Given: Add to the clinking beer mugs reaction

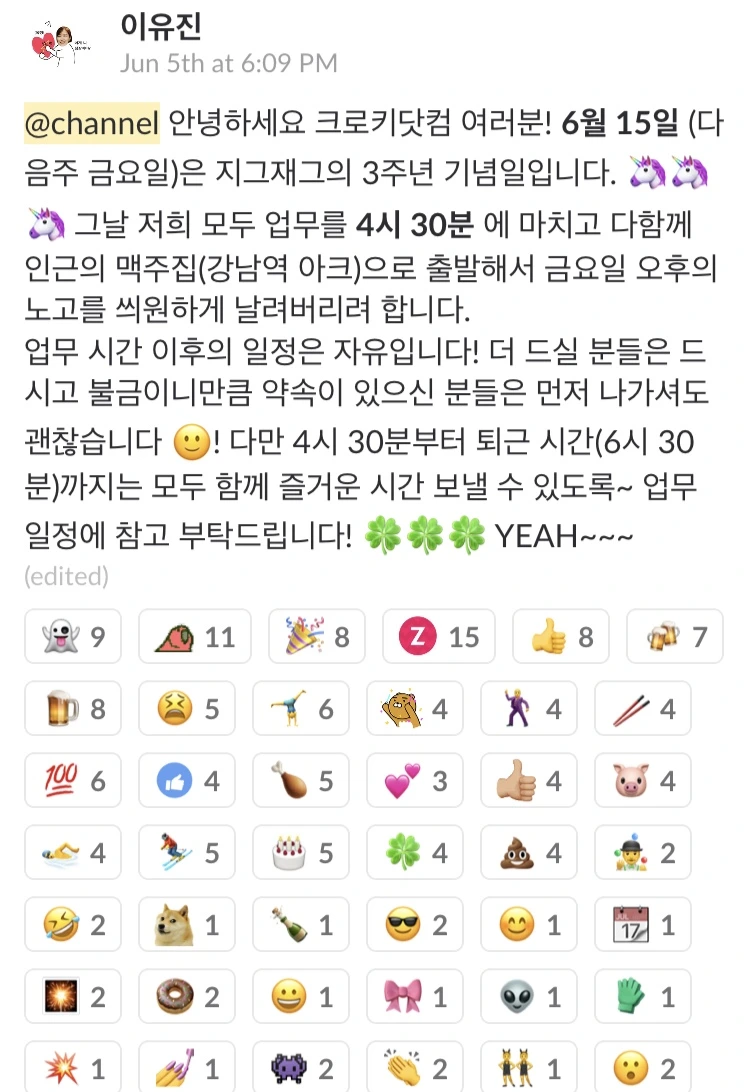Looking at the screenshot, I should click(x=673, y=636).
